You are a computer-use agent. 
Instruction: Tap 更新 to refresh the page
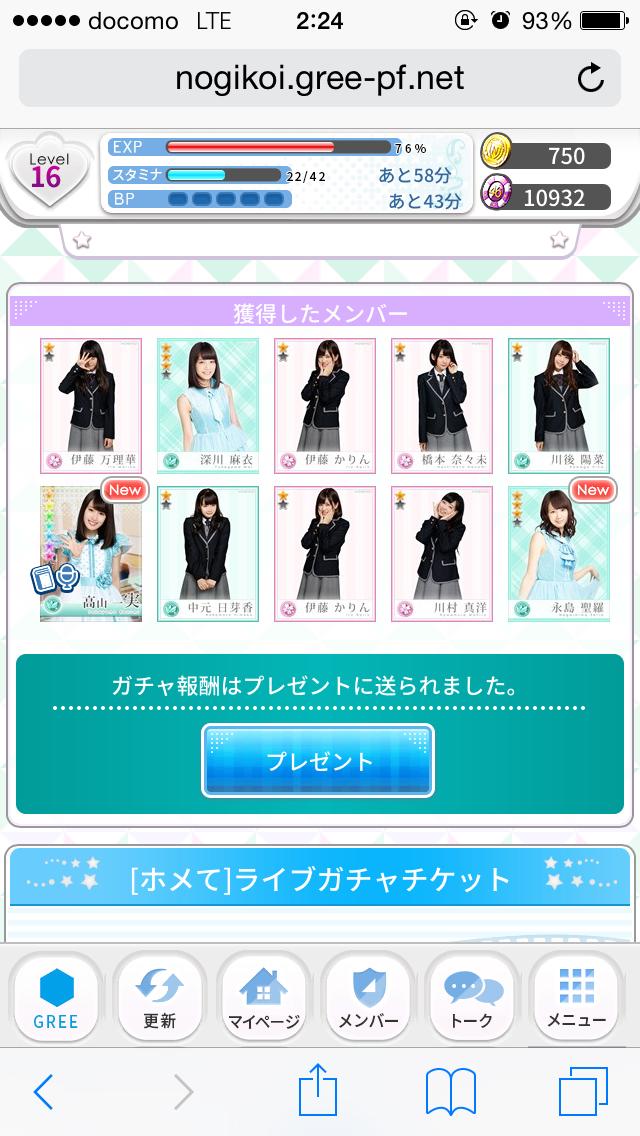click(160, 997)
